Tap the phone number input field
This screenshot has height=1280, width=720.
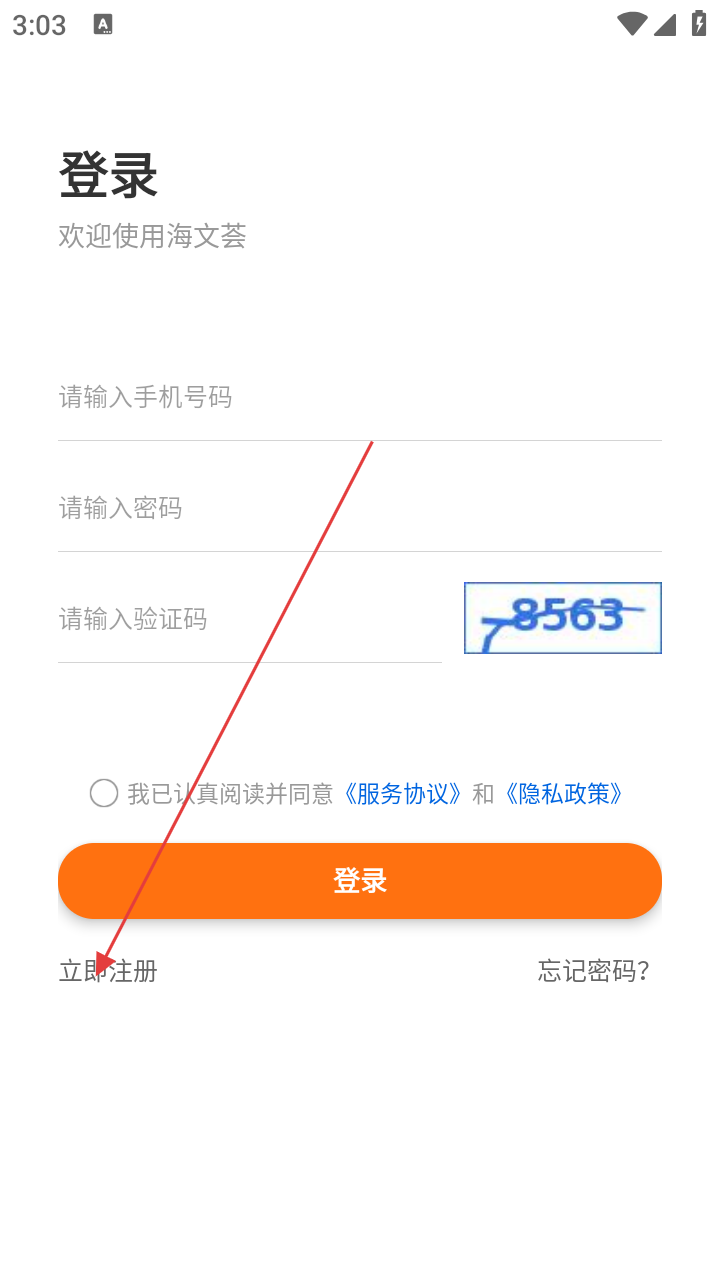(359, 398)
